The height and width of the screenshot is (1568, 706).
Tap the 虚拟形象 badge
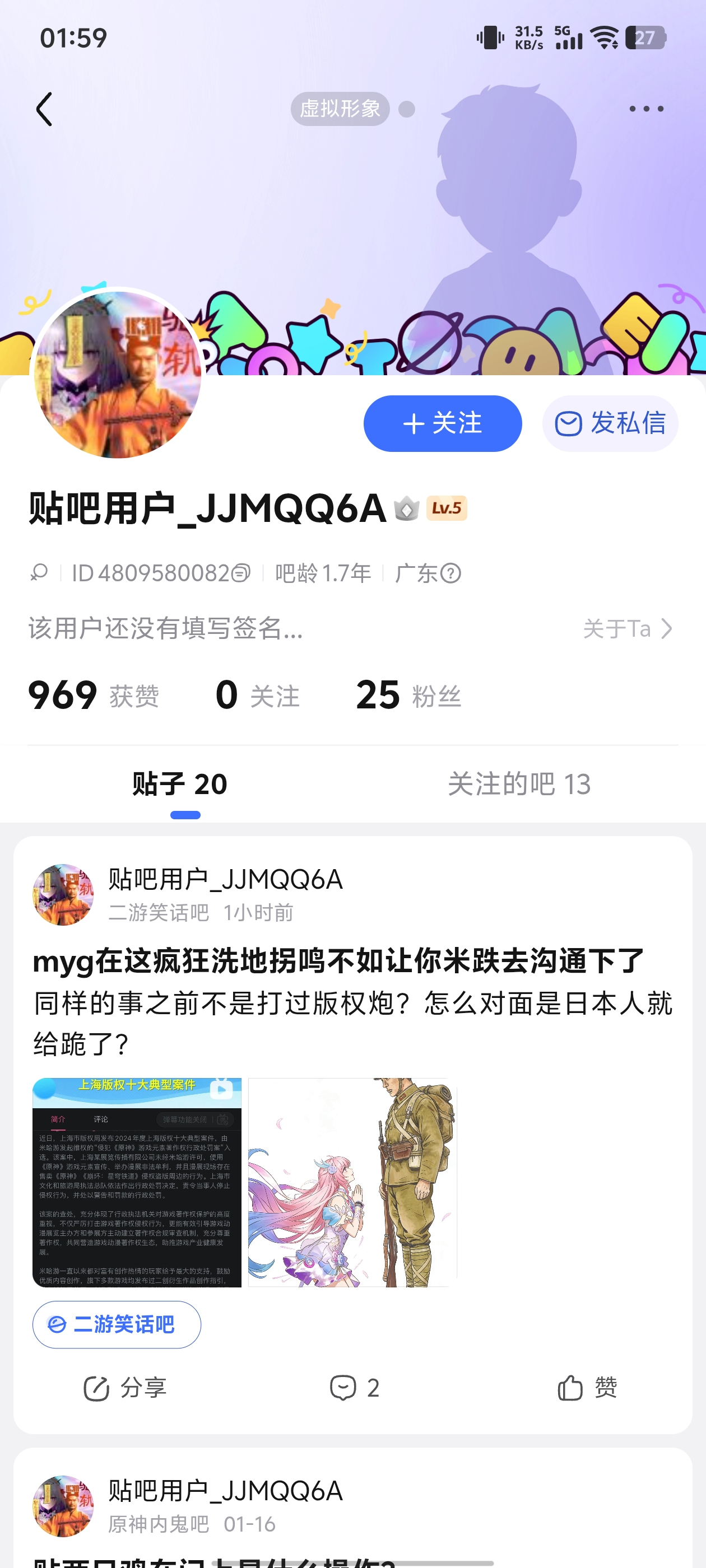pos(340,109)
